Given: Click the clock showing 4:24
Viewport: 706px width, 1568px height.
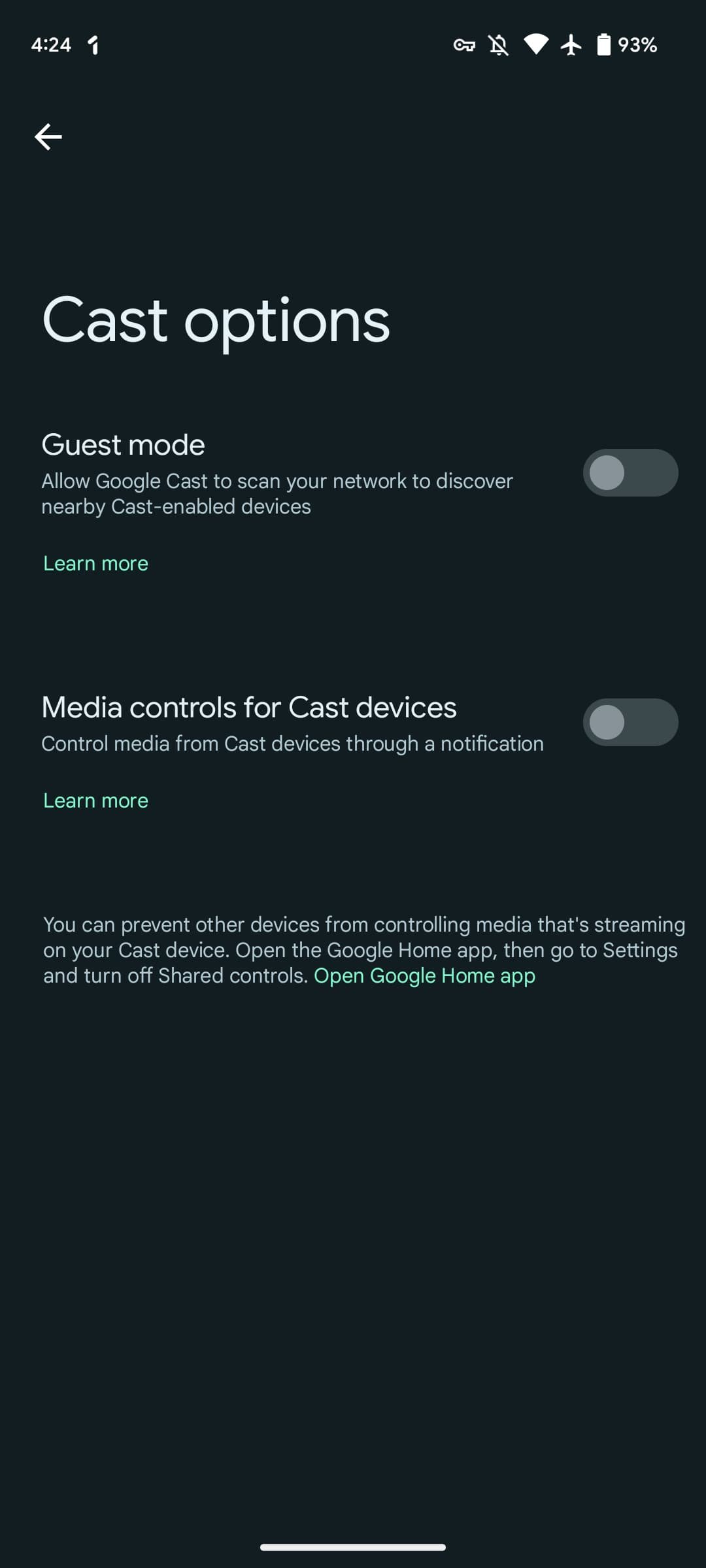Looking at the screenshot, I should [x=52, y=44].
